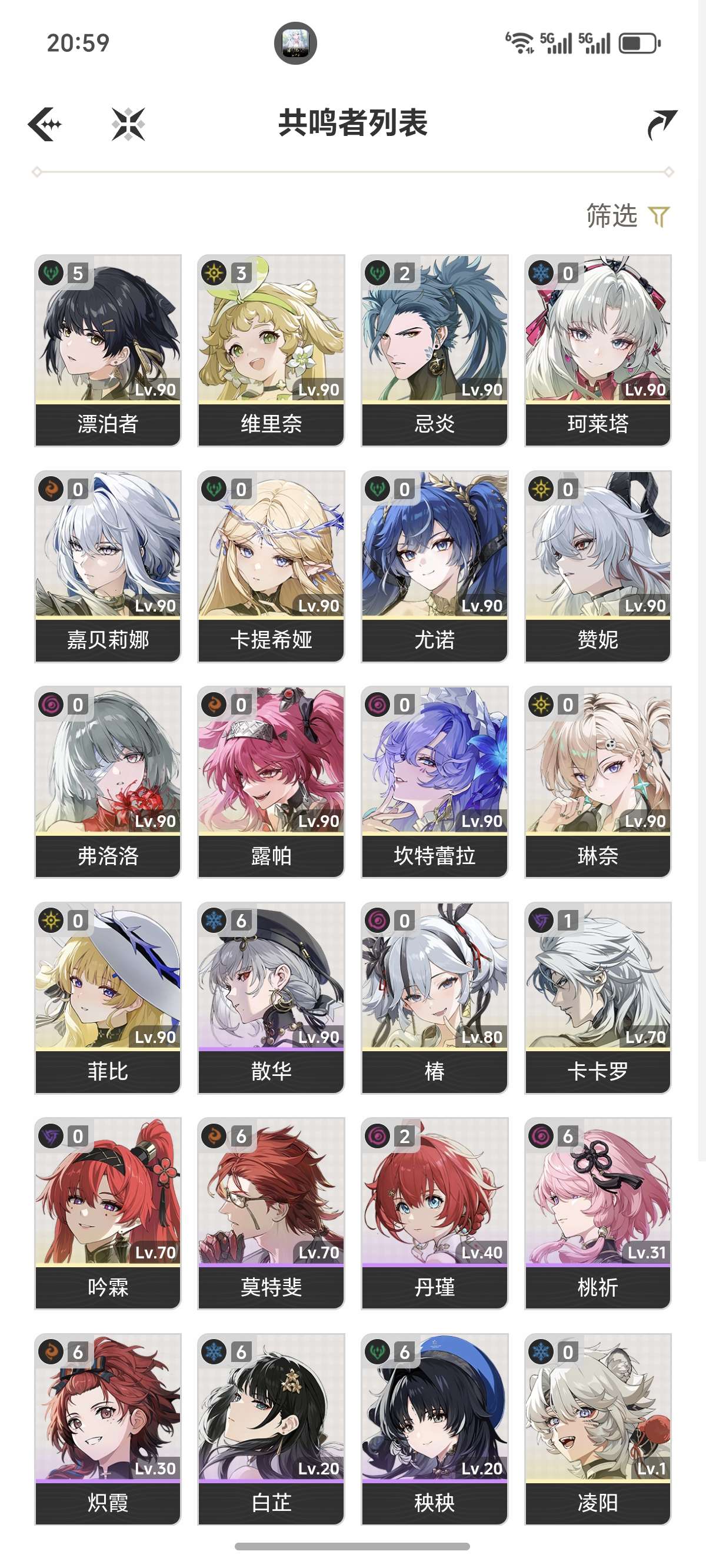
Task: Select the 维里奈 card
Action: point(271,350)
